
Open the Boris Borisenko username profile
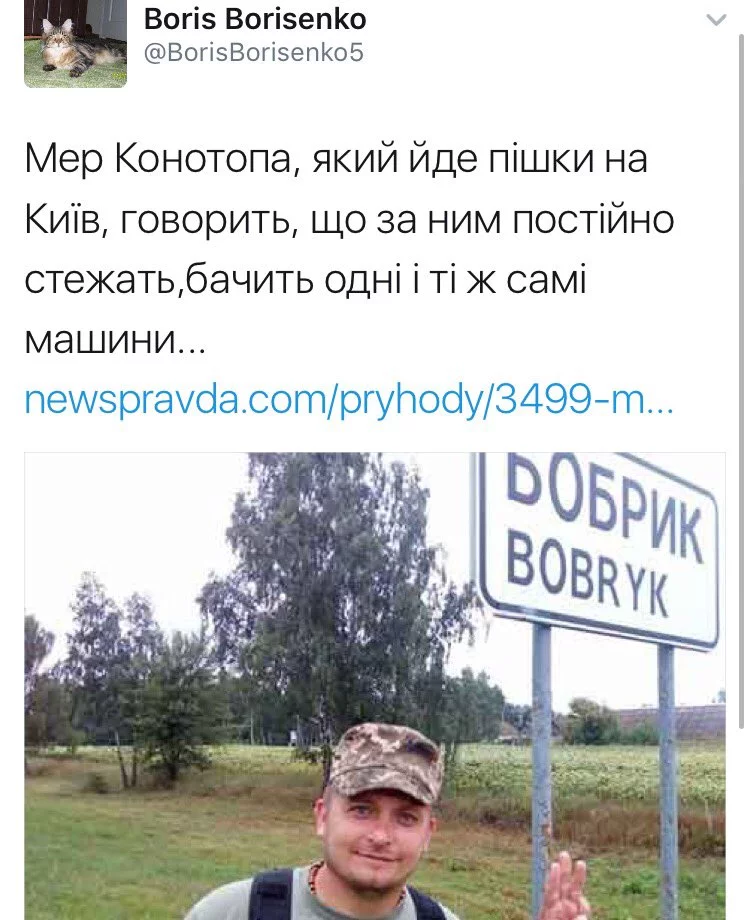[255, 19]
